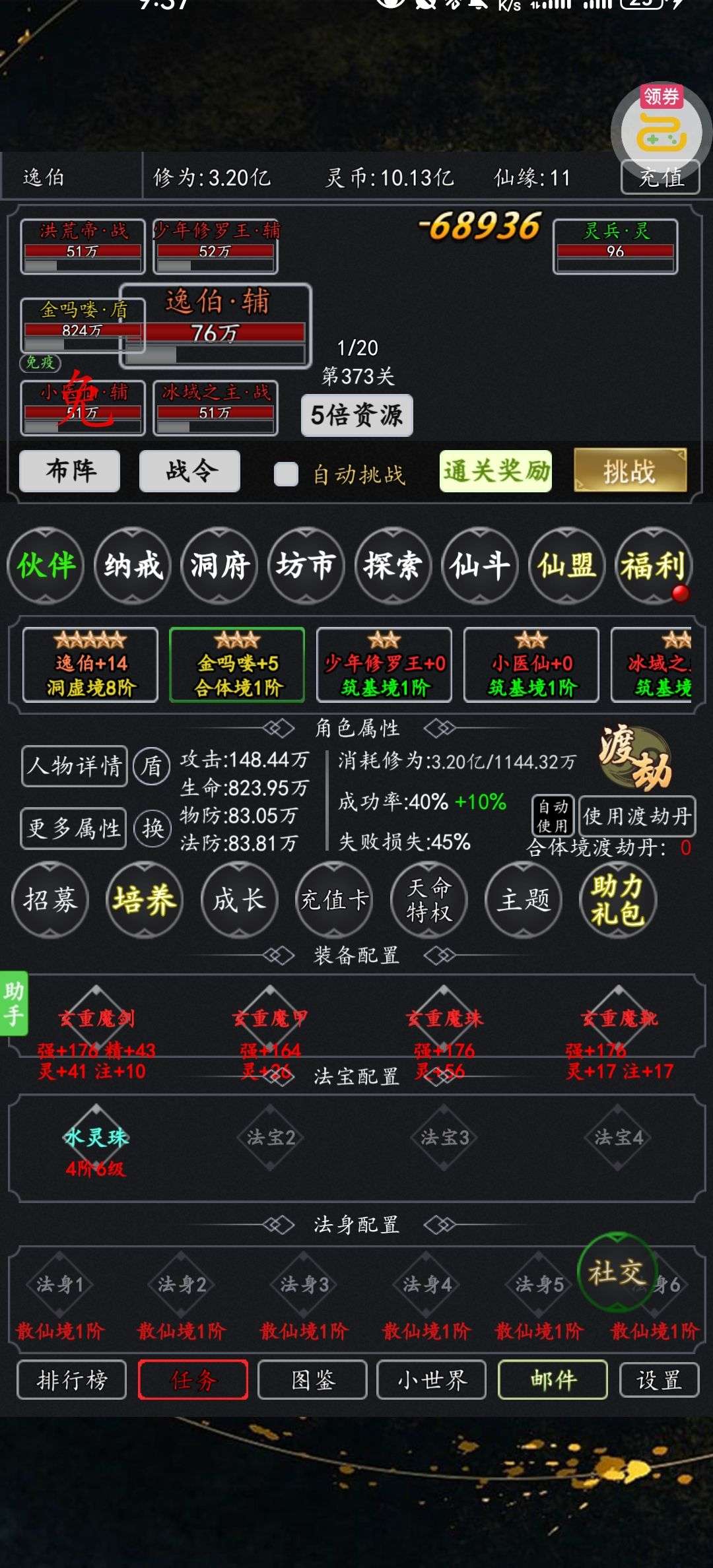View 更多属性 attributes
Screen dimensions: 713x1568
[x=73, y=828]
